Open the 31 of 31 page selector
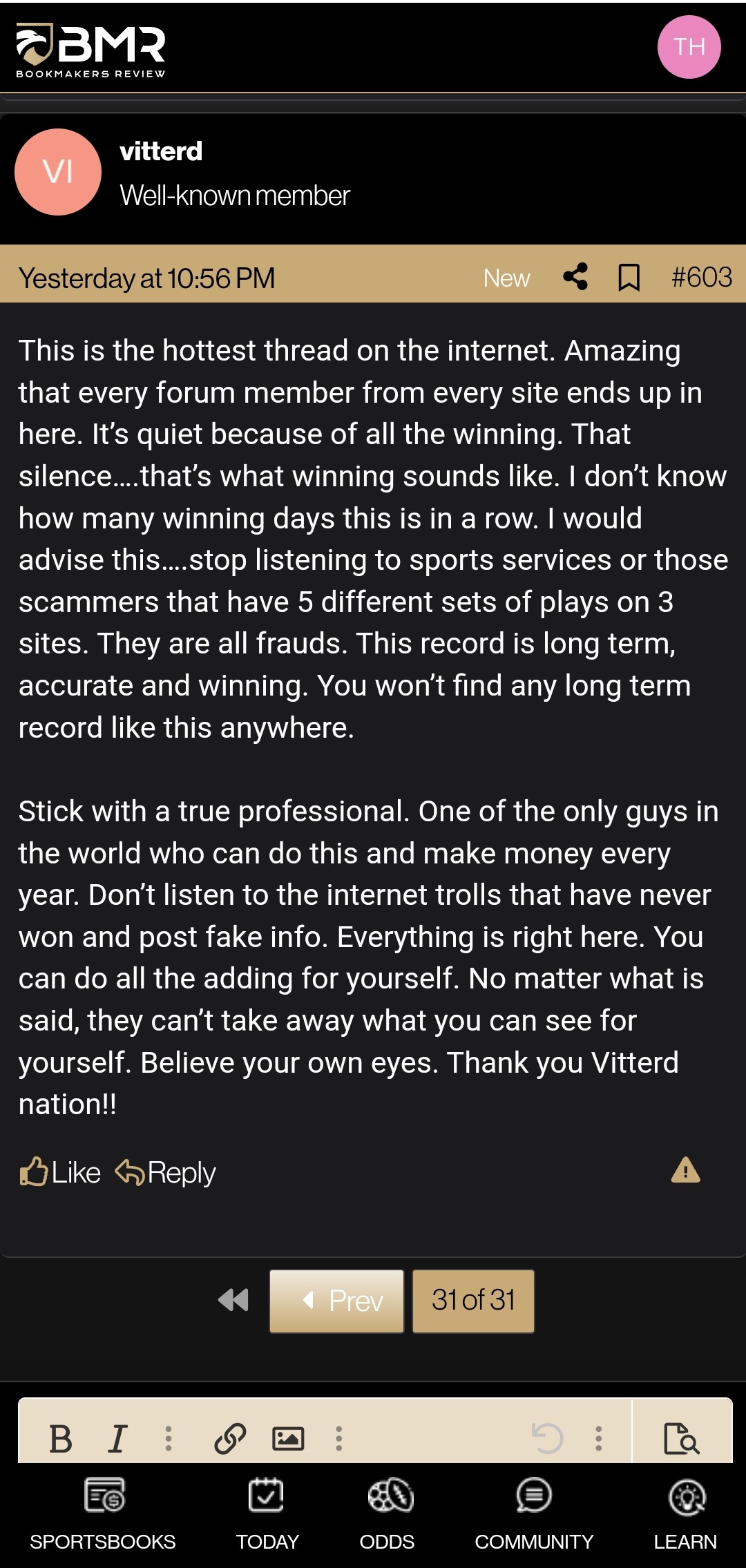Screen dimensions: 746x1568 (473, 1301)
